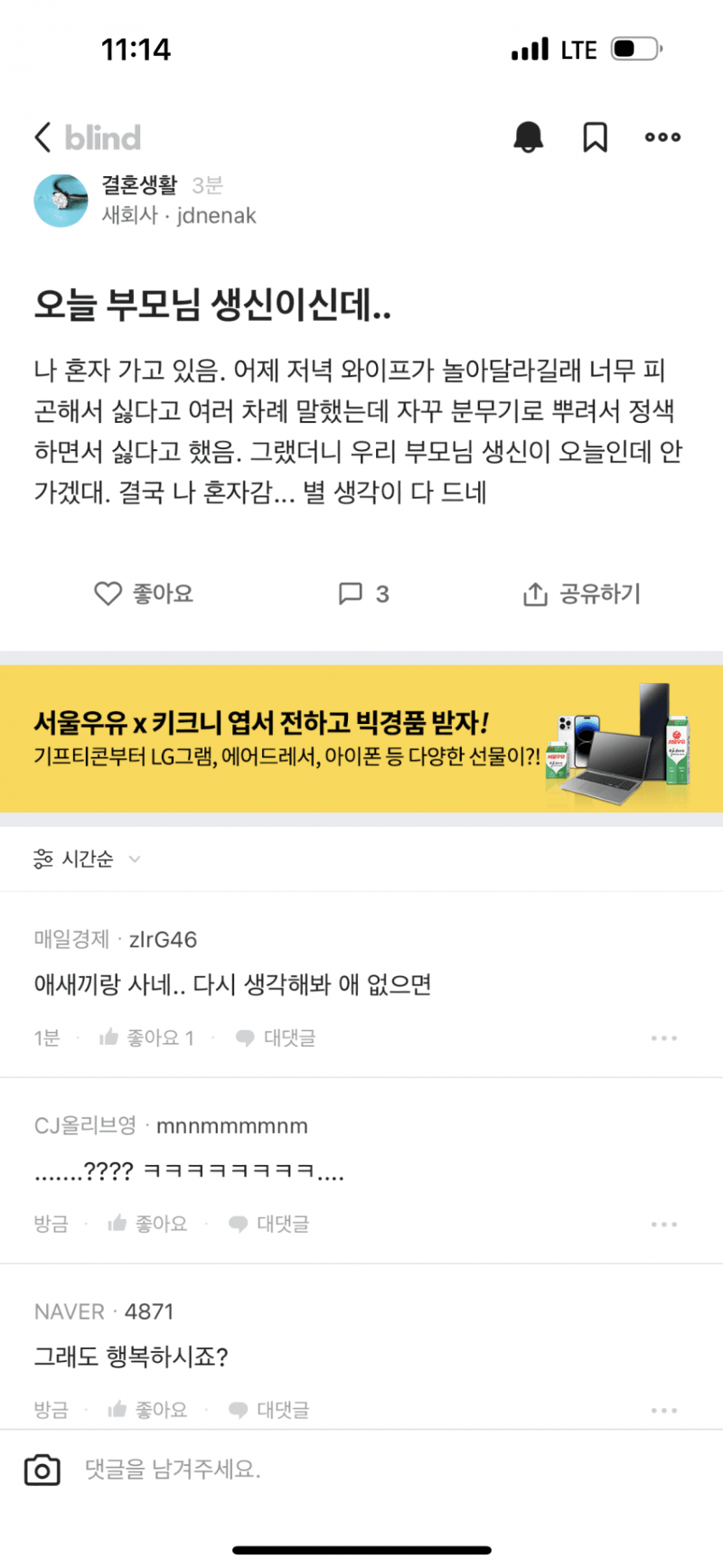Screen dimensions: 723x1568
Task: Like the NAVER 4871 comment
Action: [147, 1410]
